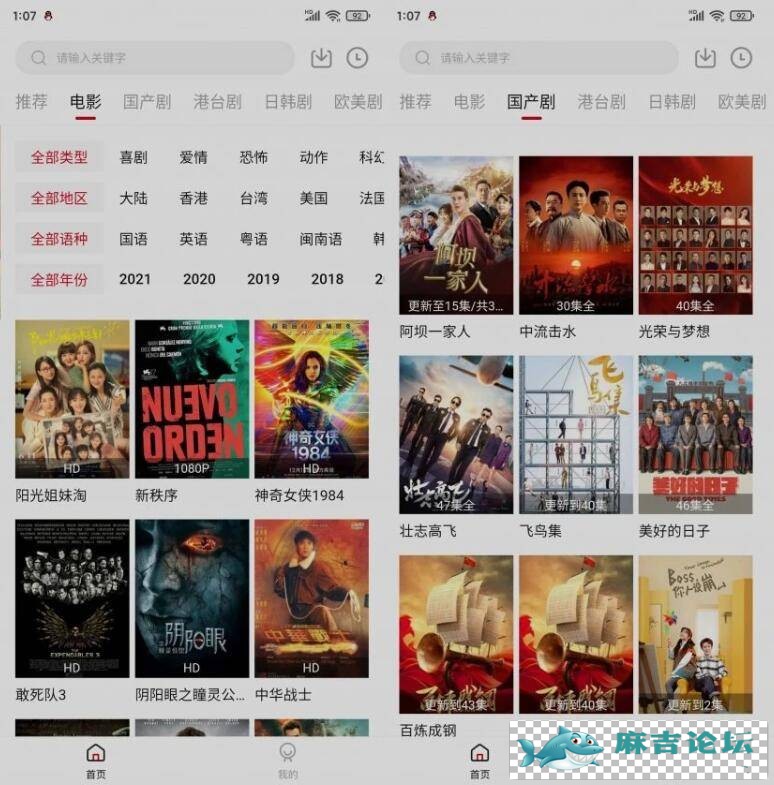Filter movies by 爱情 type

pyautogui.click(x=193, y=157)
